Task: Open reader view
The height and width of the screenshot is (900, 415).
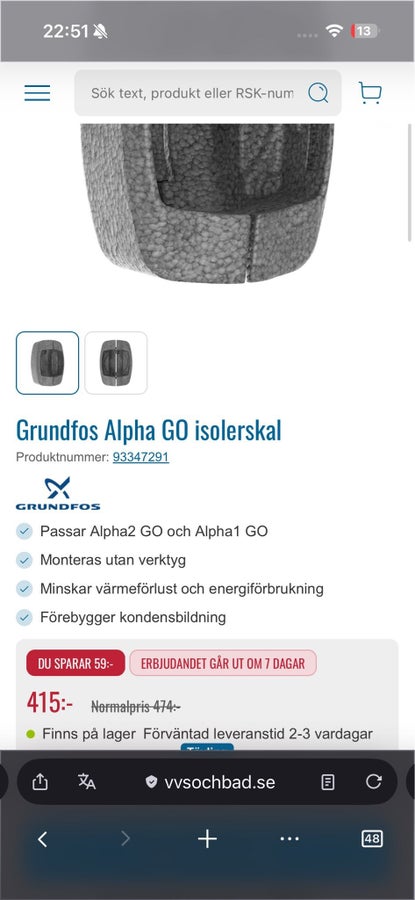Action: tap(328, 782)
